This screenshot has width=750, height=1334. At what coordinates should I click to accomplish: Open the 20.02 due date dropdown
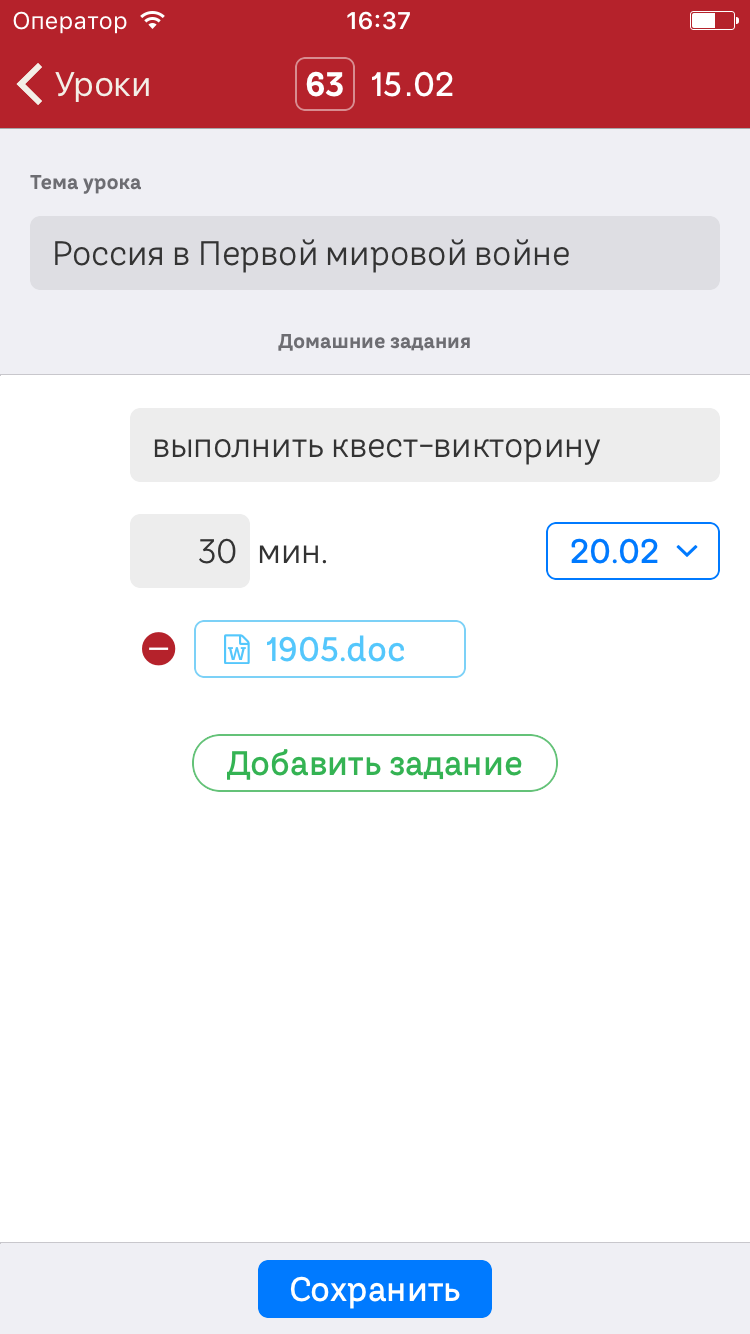click(x=632, y=551)
